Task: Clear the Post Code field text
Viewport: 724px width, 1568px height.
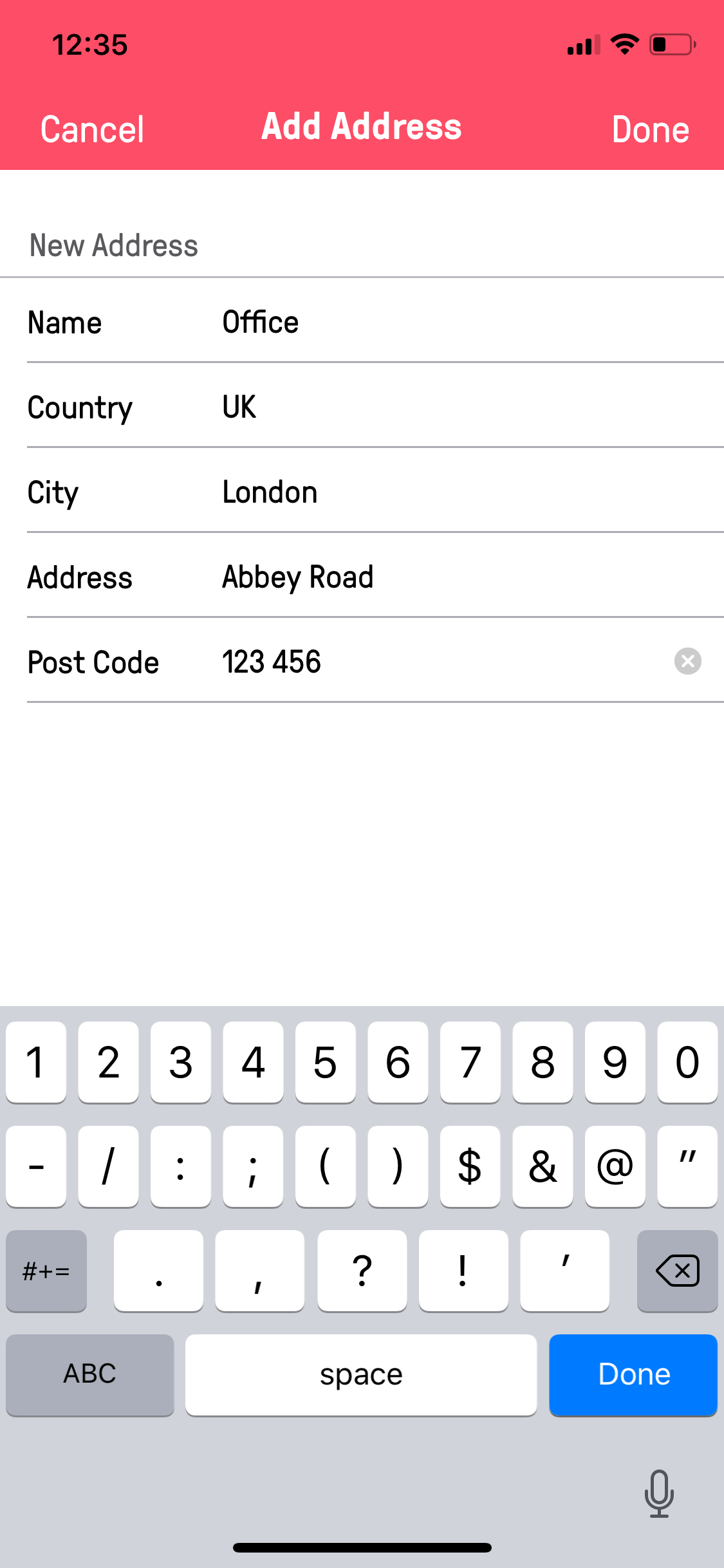Action: tap(687, 661)
